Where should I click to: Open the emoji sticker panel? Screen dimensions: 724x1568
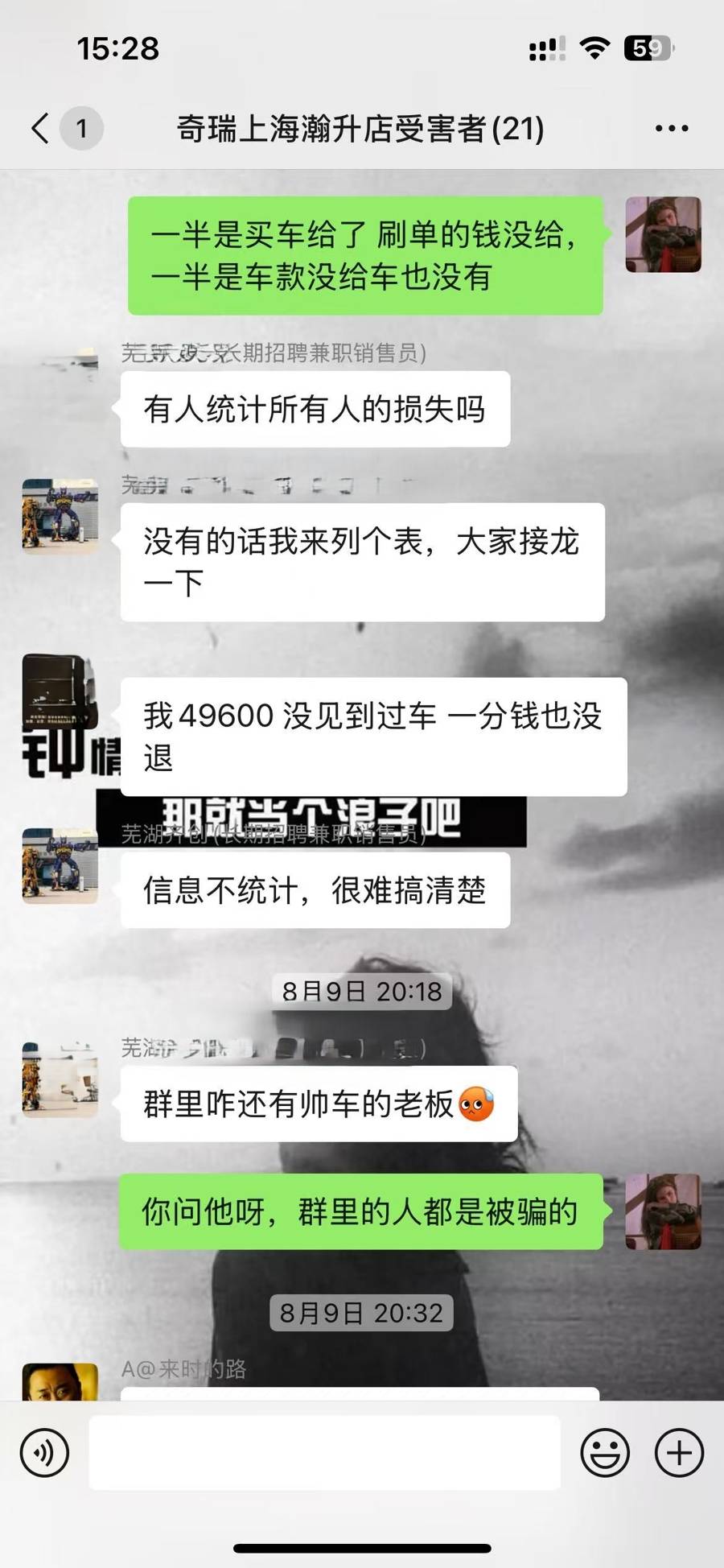click(x=604, y=1453)
